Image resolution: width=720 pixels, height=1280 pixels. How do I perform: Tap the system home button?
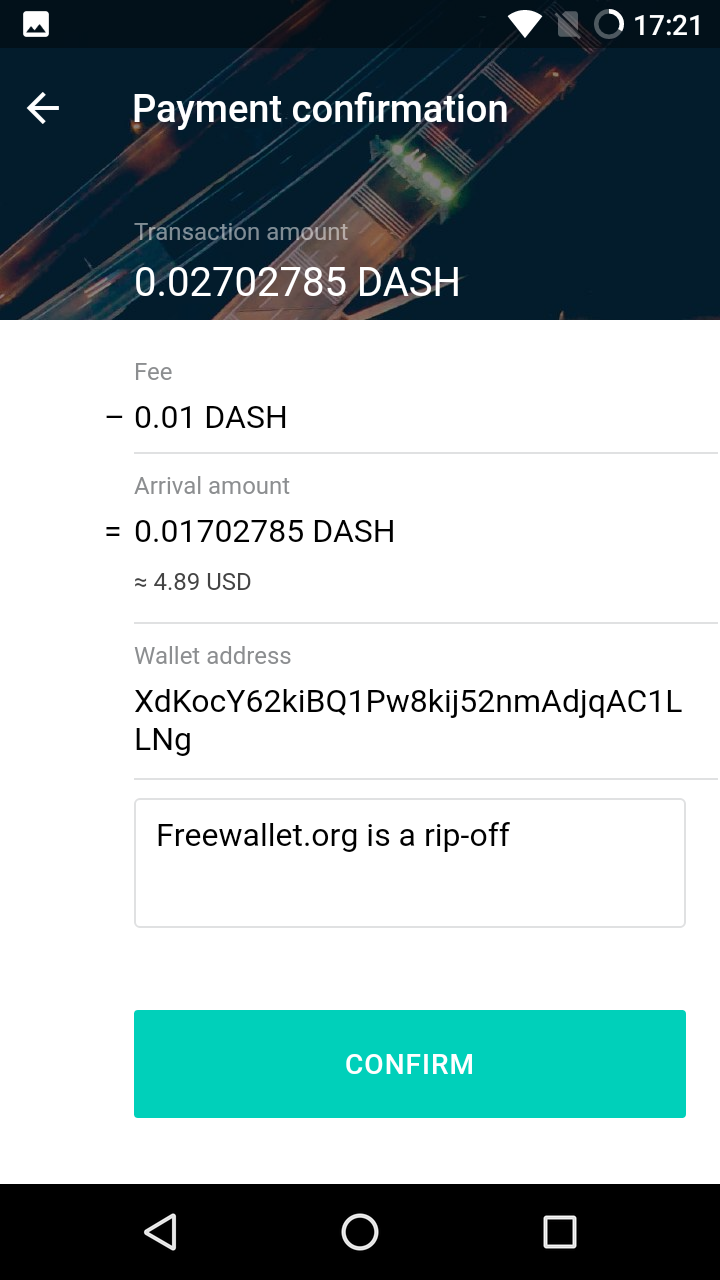pyautogui.click(x=360, y=1232)
